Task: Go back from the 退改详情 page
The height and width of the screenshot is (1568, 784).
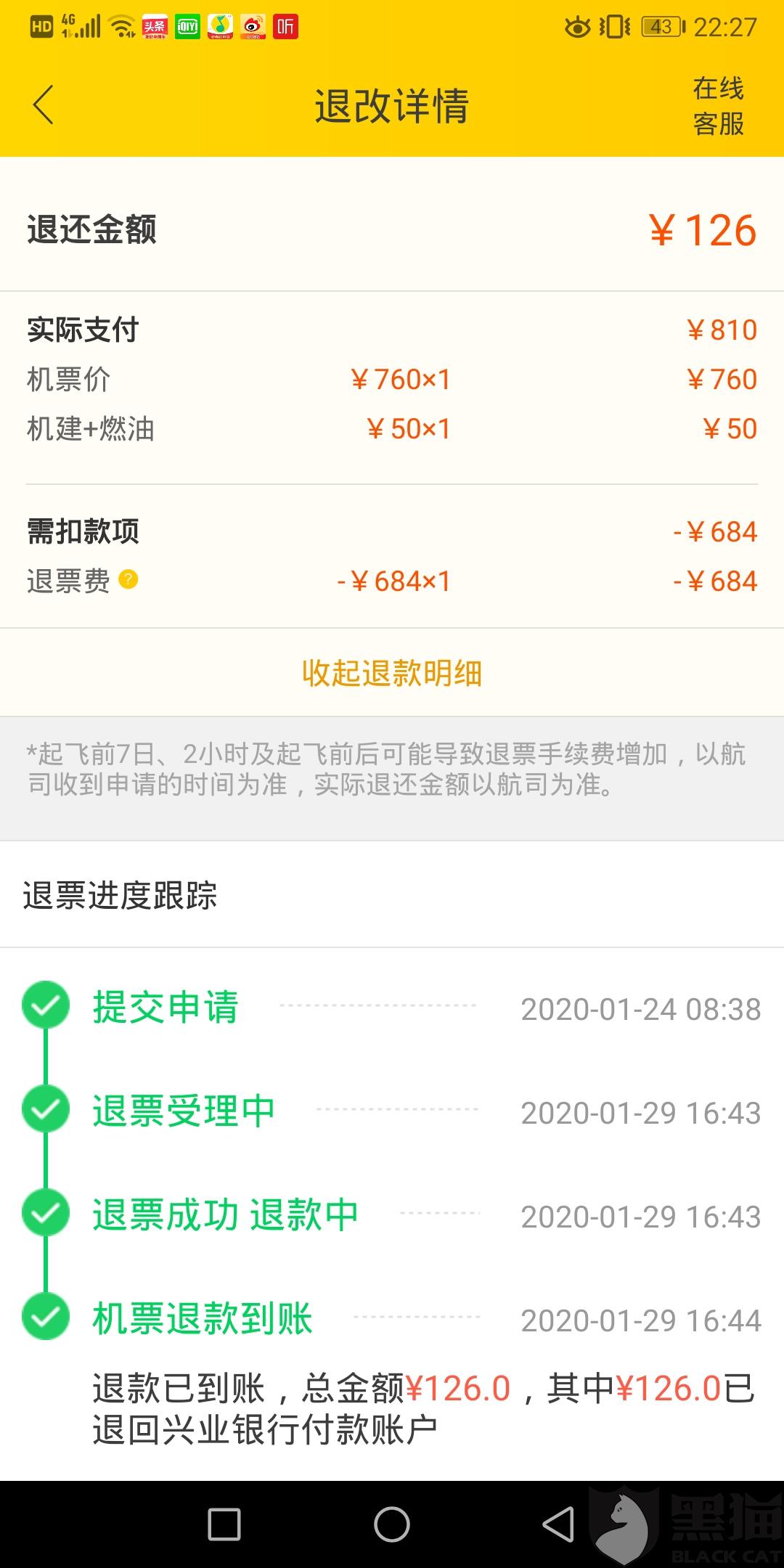Action: (44, 105)
